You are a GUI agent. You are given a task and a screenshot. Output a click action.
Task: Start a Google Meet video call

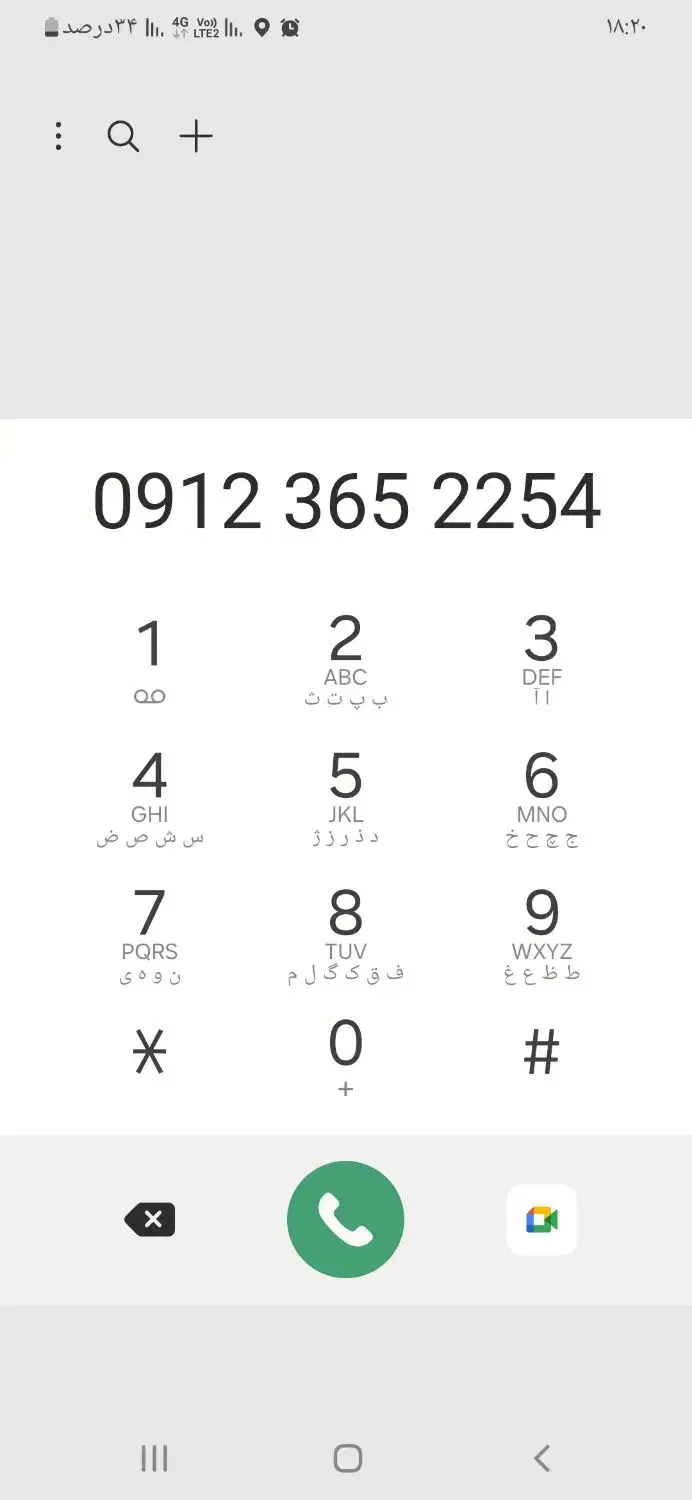click(541, 1220)
